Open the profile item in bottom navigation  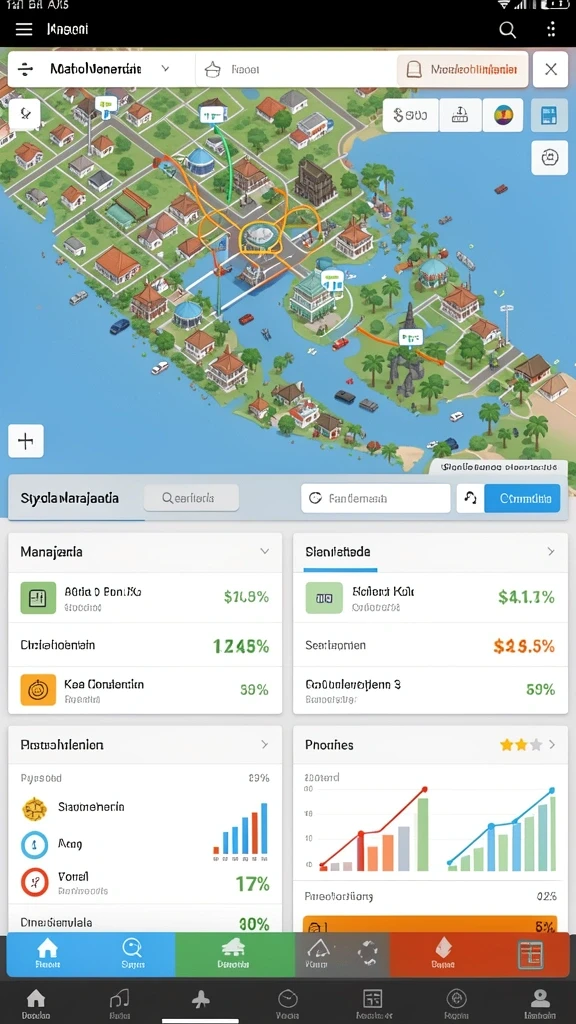click(539, 1003)
